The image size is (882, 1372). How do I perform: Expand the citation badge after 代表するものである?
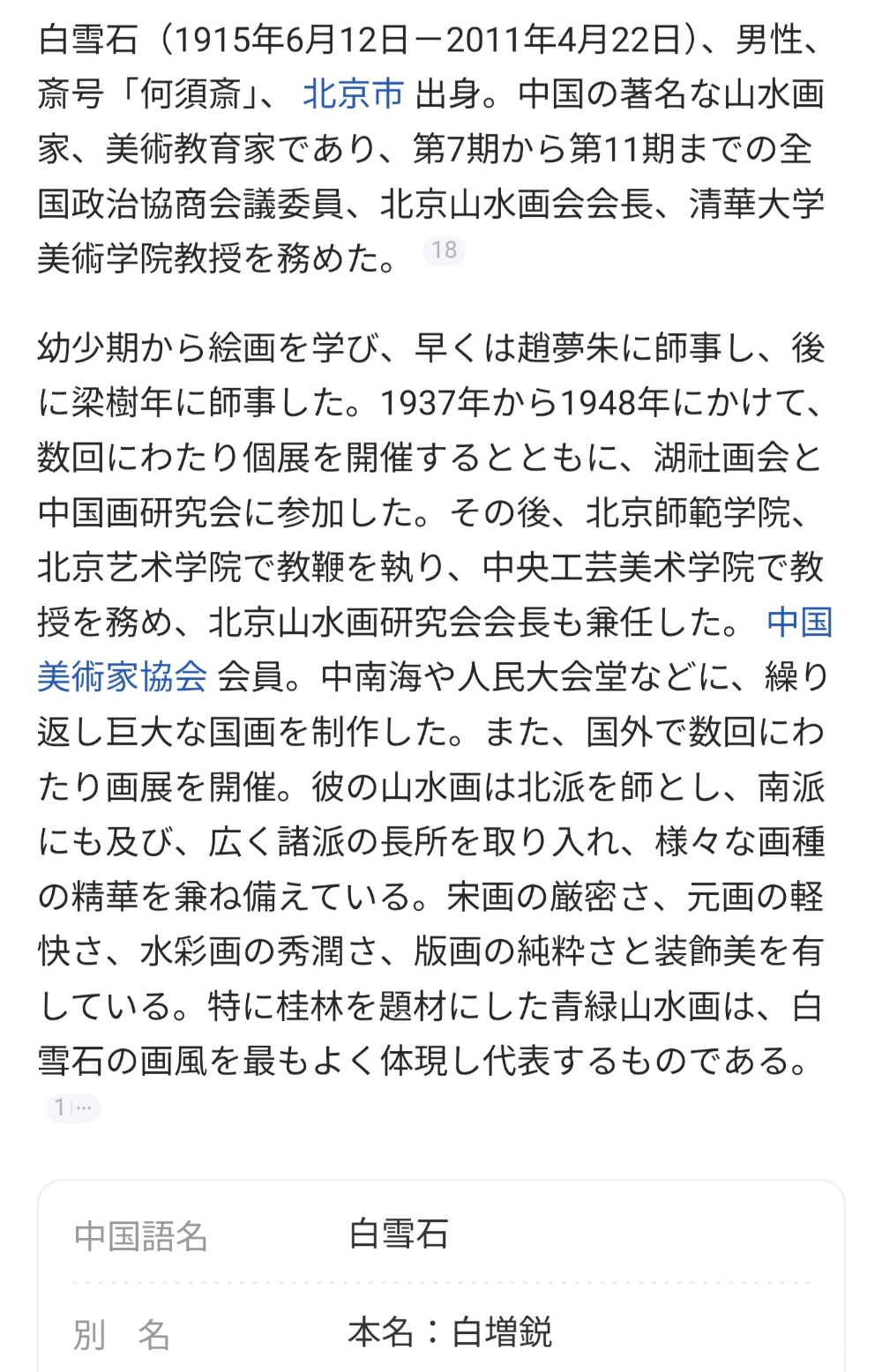[x=73, y=1107]
